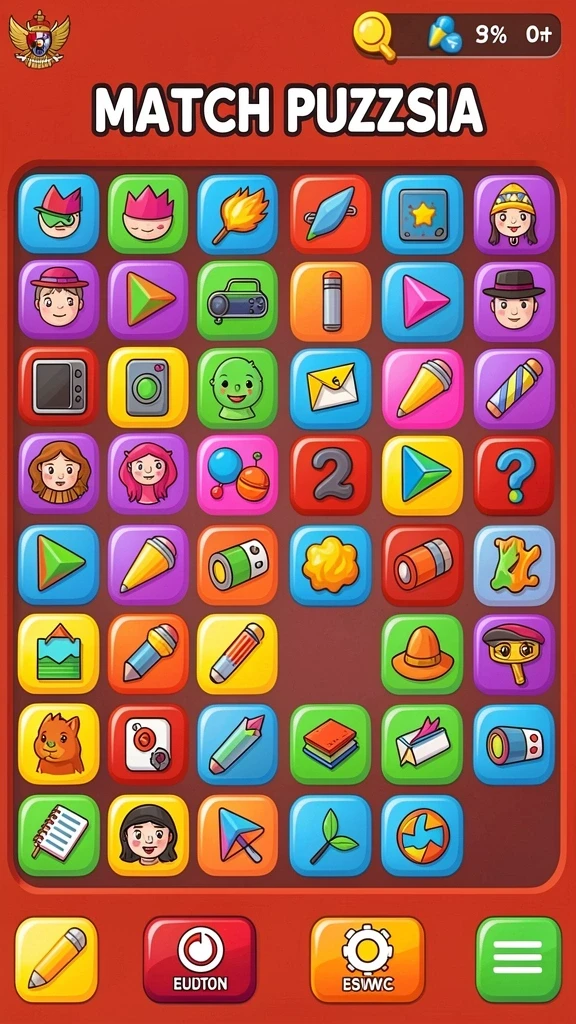Tap the red EUDTON button
The image size is (576, 1024).
199,959
